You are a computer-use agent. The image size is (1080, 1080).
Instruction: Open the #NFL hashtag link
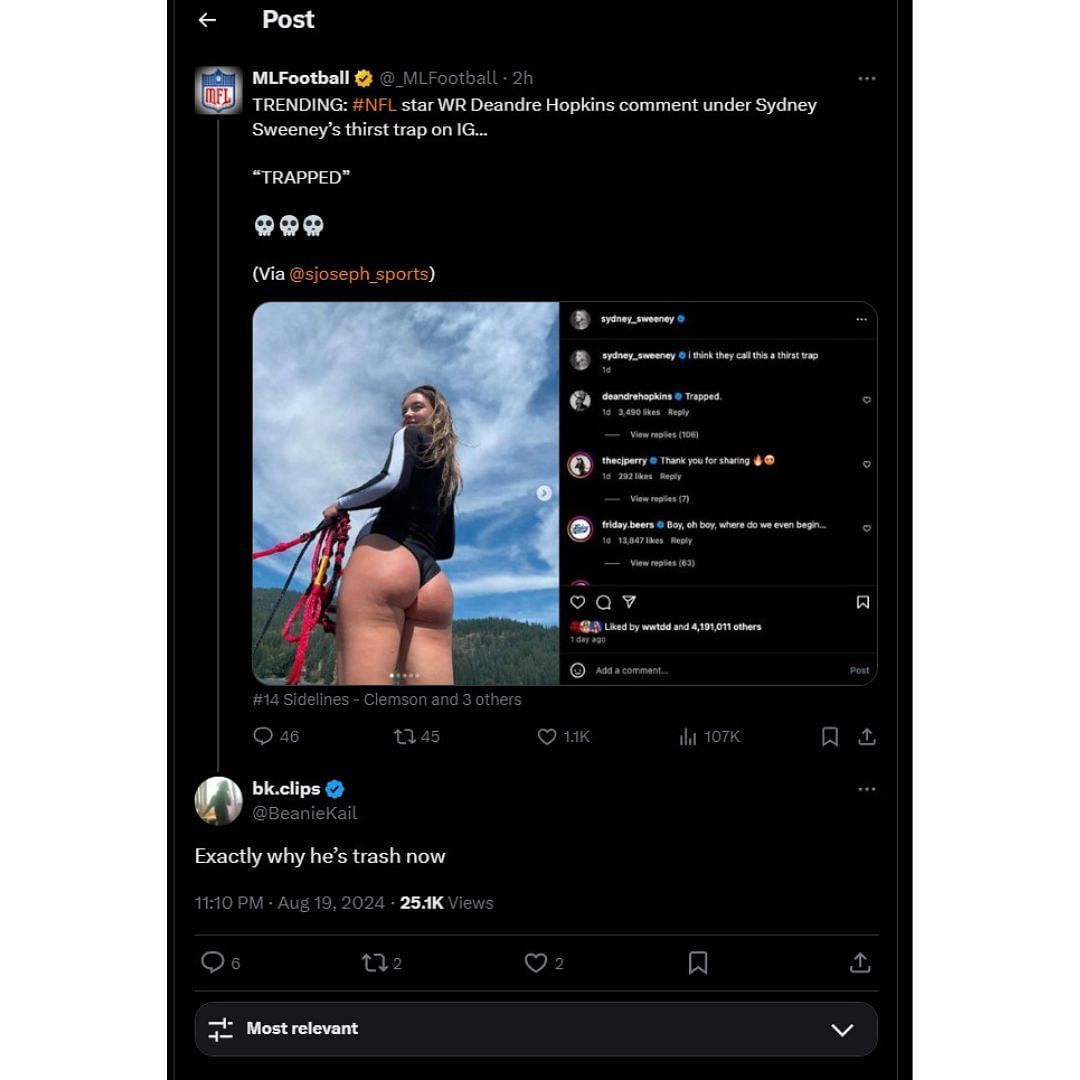[x=374, y=104]
